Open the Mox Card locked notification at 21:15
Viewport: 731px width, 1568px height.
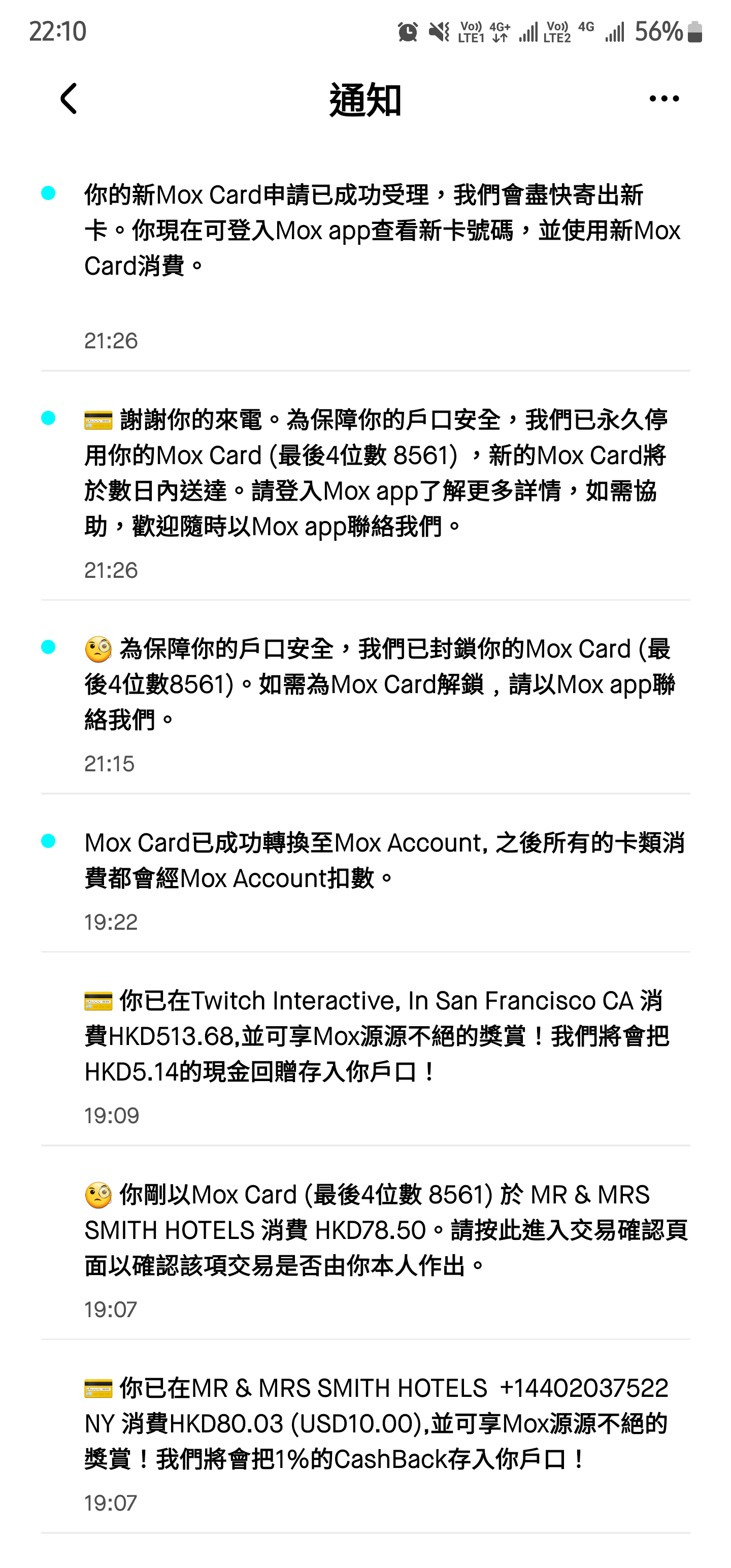[365, 698]
